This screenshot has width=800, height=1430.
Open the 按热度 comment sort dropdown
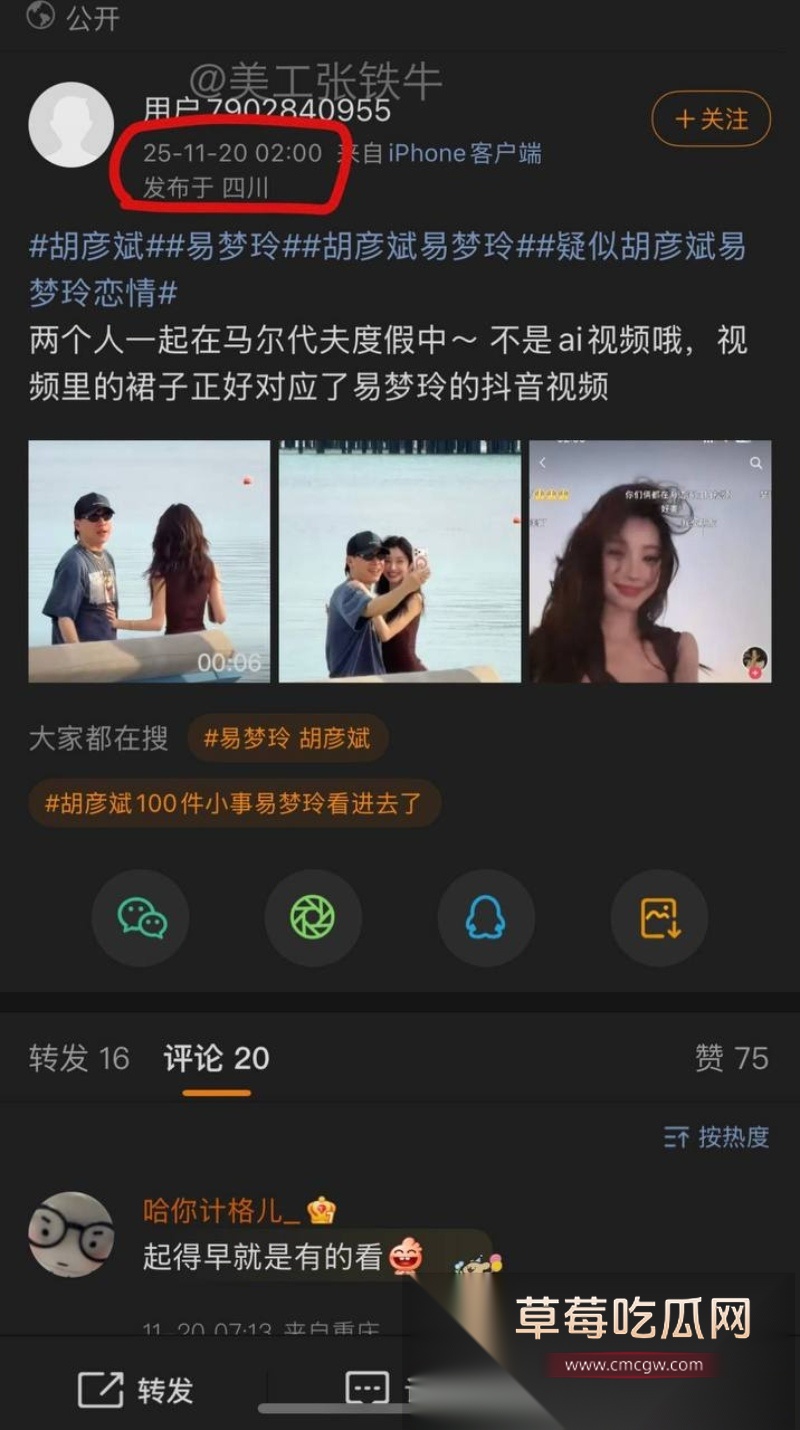click(716, 1138)
